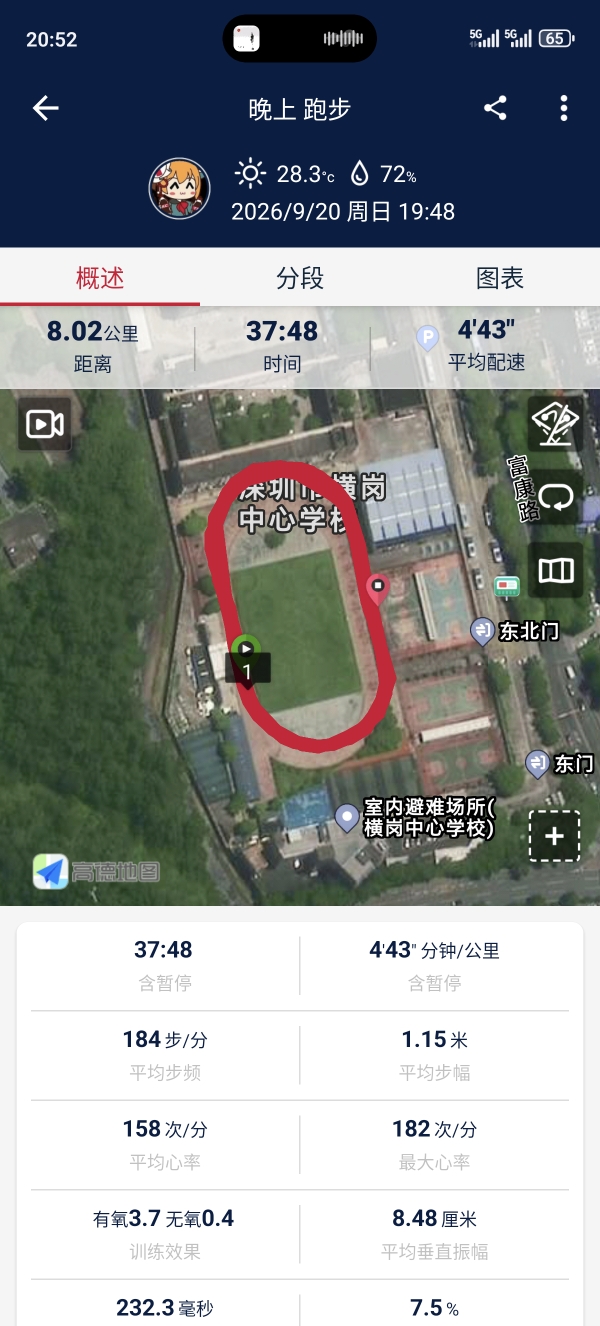Switch to the 图表 tab
Image resolution: width=600 pixels, height=1326 pixels.
click(x=500, y=278)
